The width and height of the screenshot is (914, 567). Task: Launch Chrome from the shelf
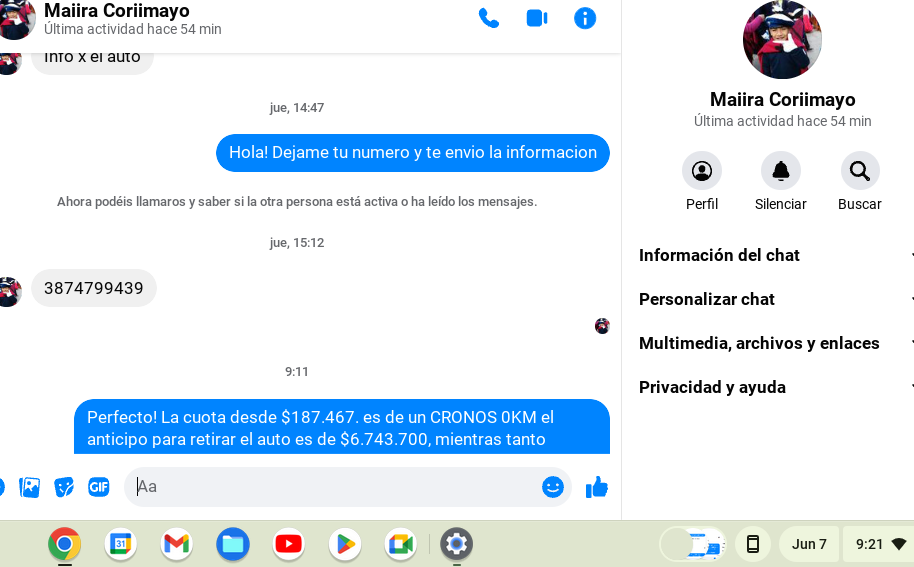click(64, 544)
